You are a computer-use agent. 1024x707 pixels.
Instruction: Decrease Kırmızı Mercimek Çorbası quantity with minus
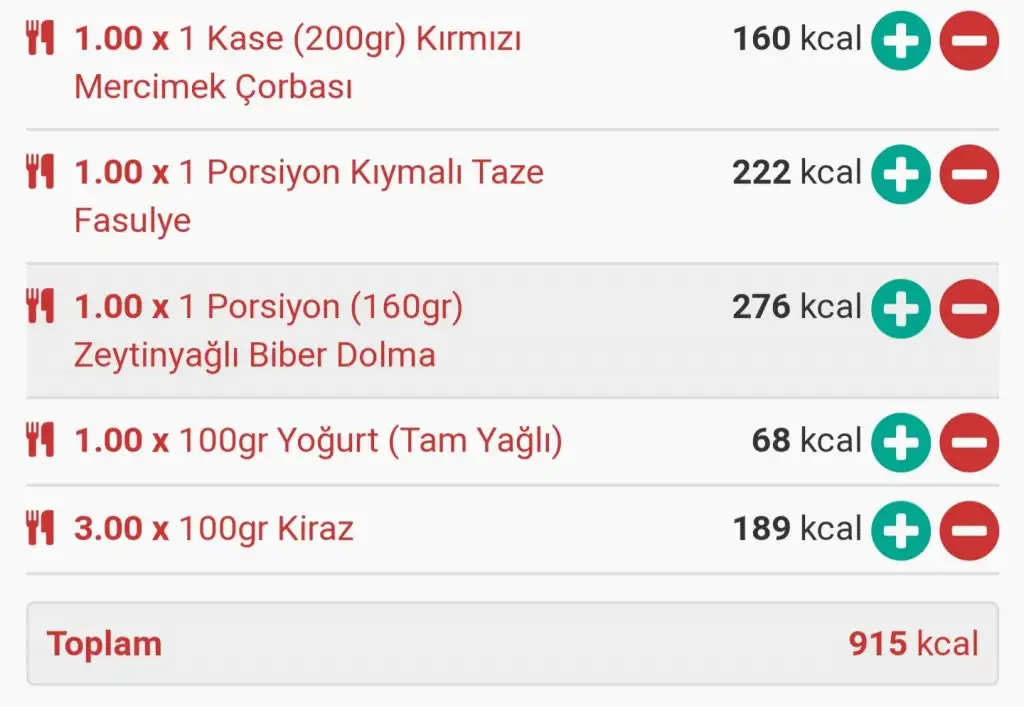tap(969, 41)
